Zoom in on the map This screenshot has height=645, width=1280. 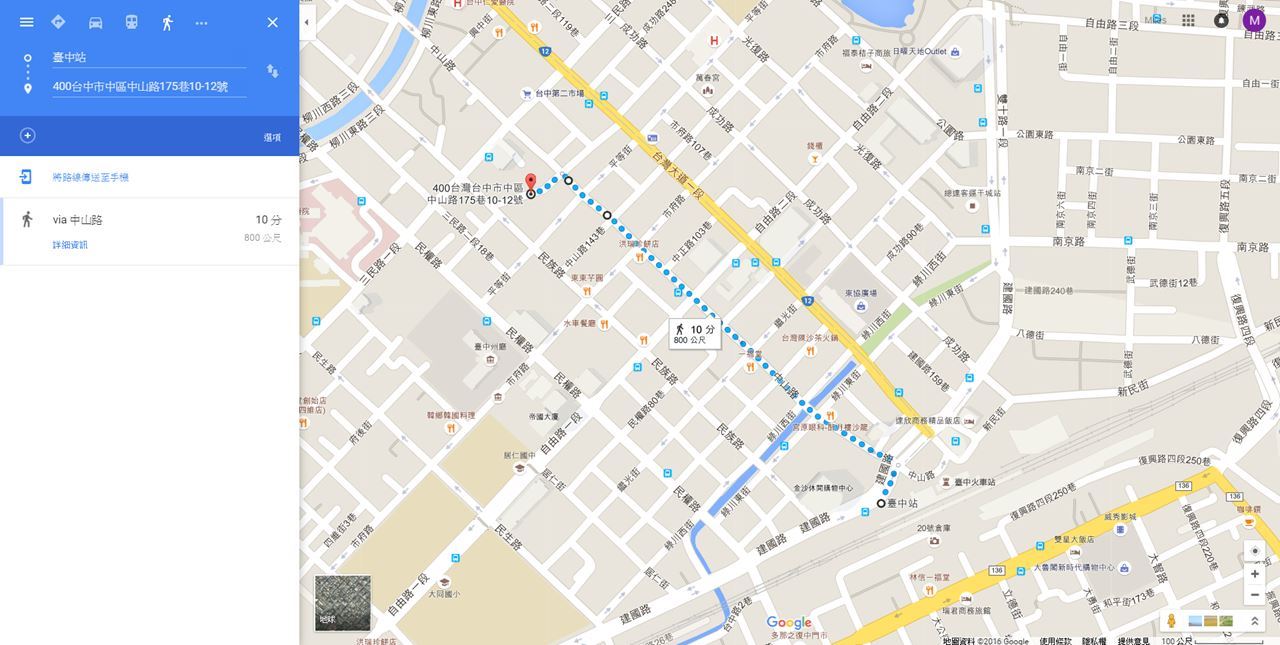coord(1255,575)
